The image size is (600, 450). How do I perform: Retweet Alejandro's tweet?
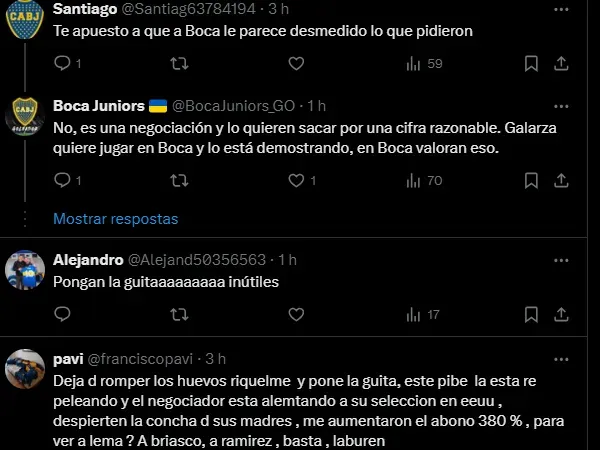point(179,315)
